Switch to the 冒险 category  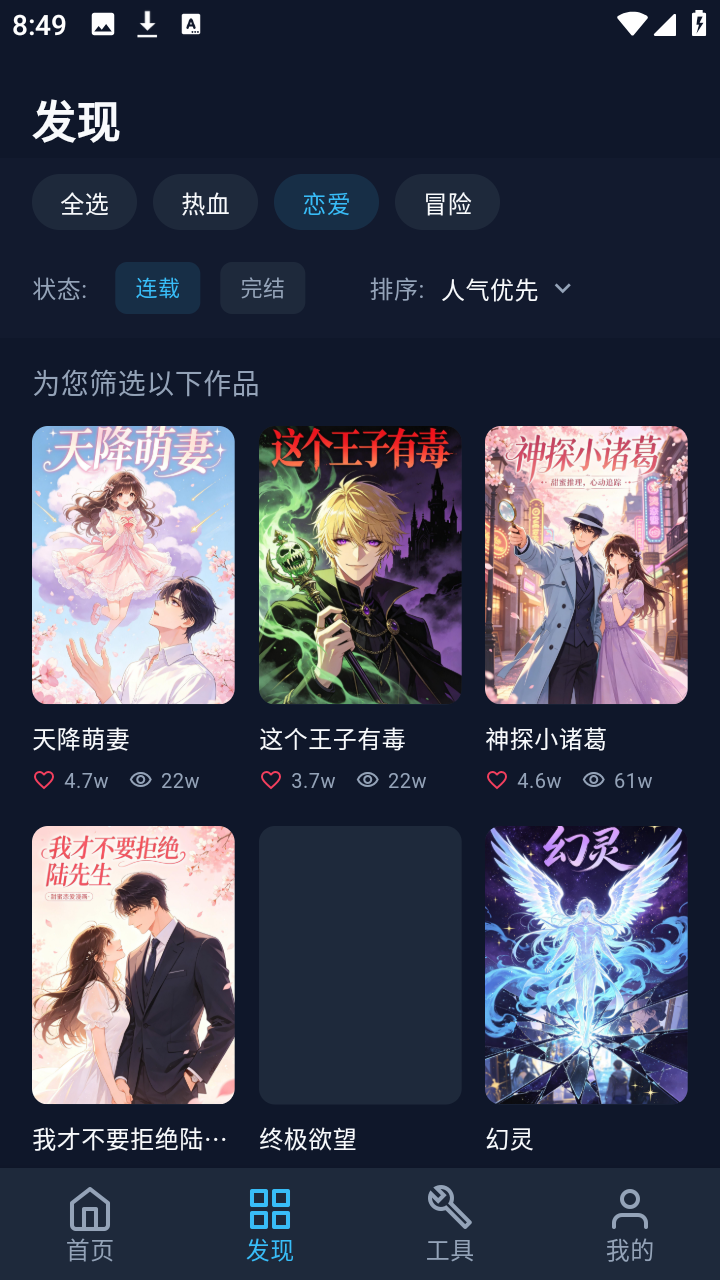pyautogui.click(x=447, y=202)
